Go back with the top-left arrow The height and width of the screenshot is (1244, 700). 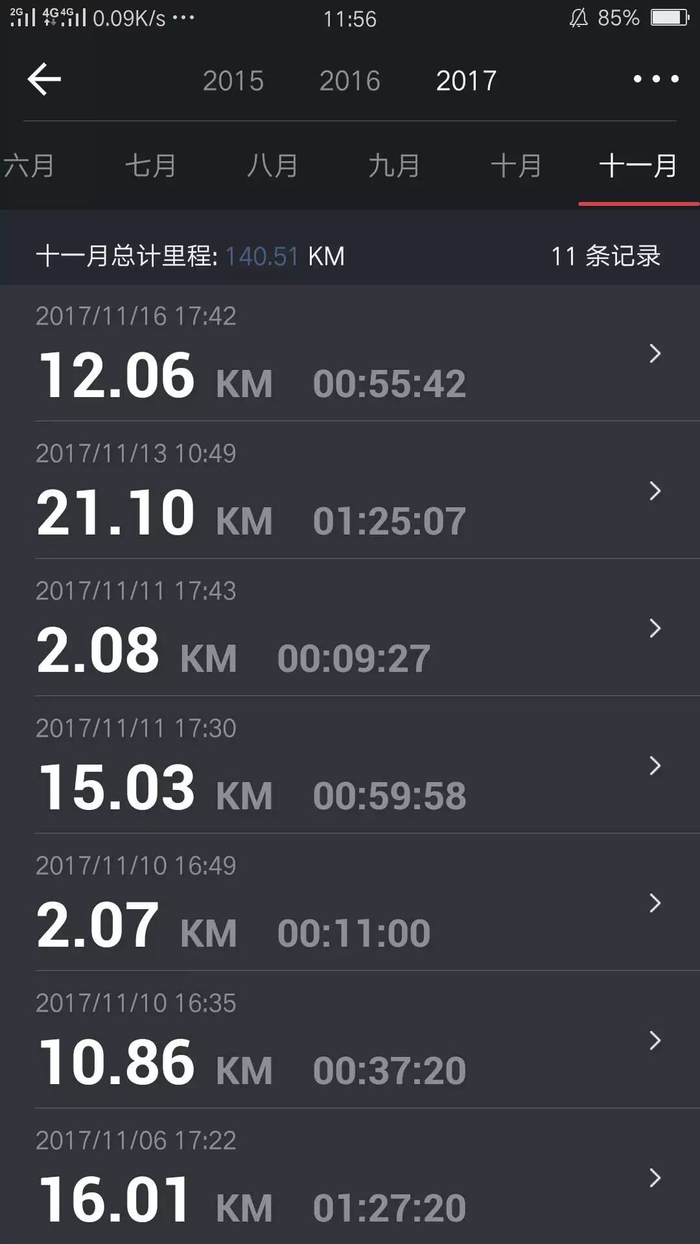tap(44, 80)
